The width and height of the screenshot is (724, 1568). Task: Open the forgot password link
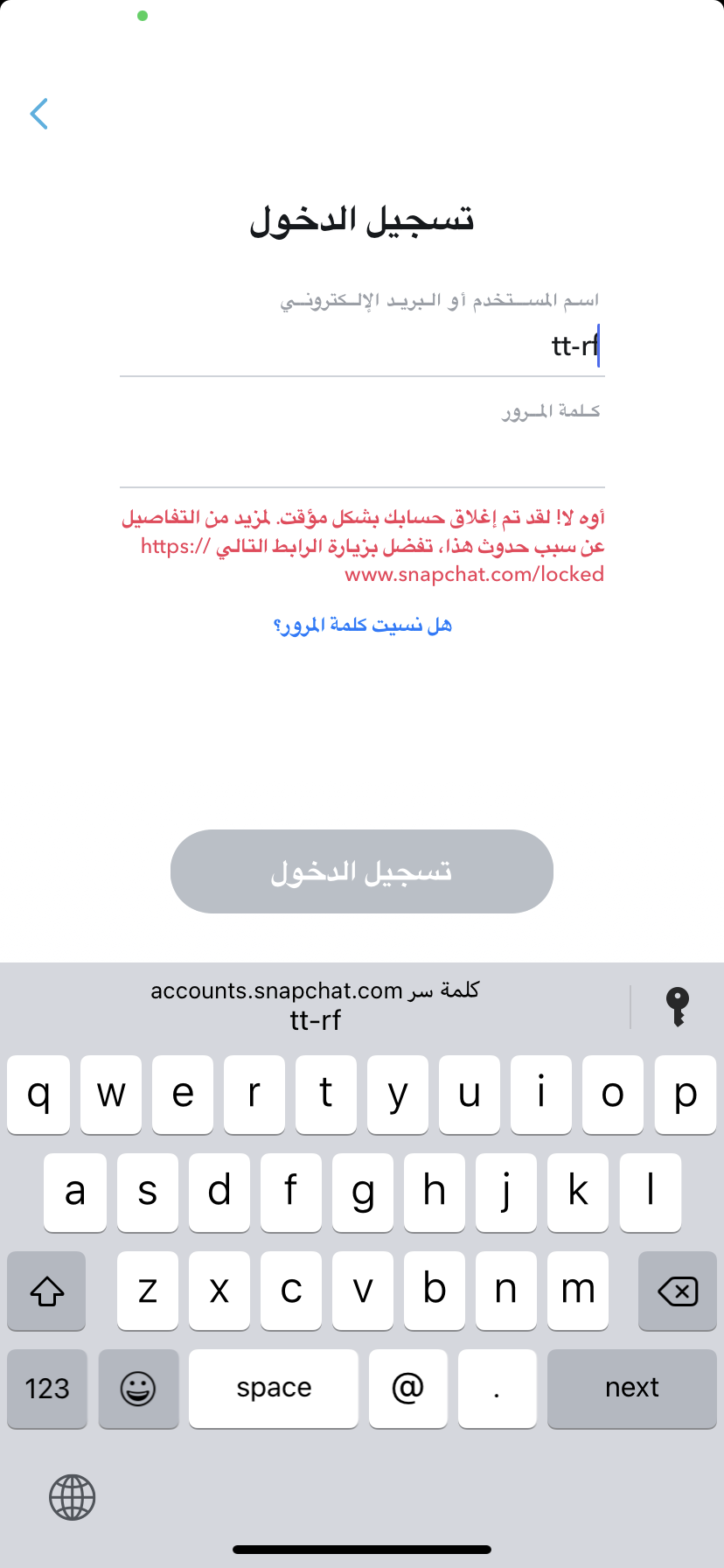pos(362,625)
